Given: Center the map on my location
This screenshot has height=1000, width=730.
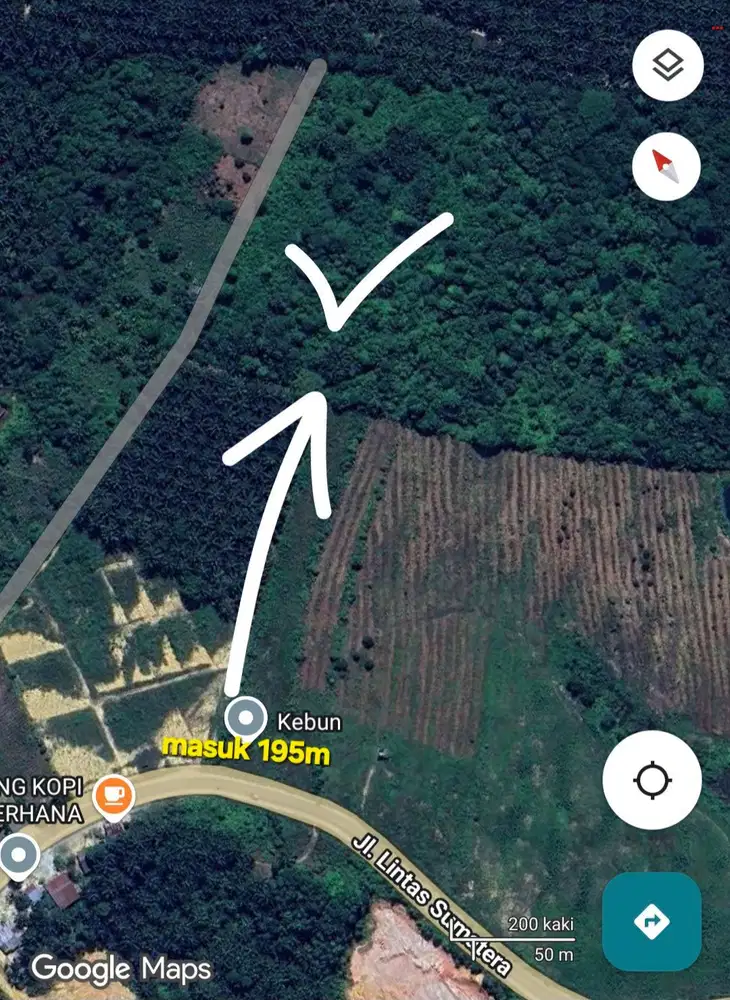Looking at the screenshot, I should click(x=652, y=779).
